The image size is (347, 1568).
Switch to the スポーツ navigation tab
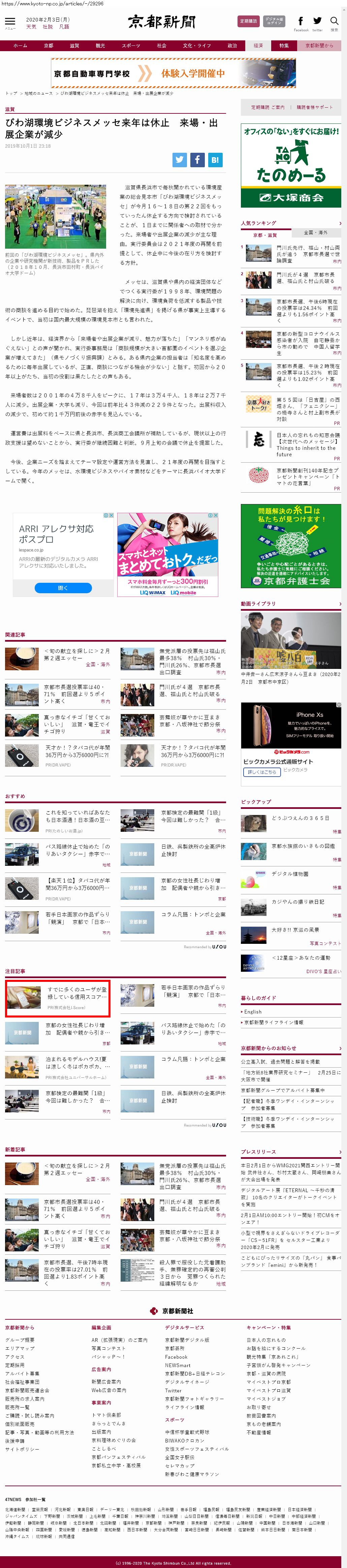[130, 46]
